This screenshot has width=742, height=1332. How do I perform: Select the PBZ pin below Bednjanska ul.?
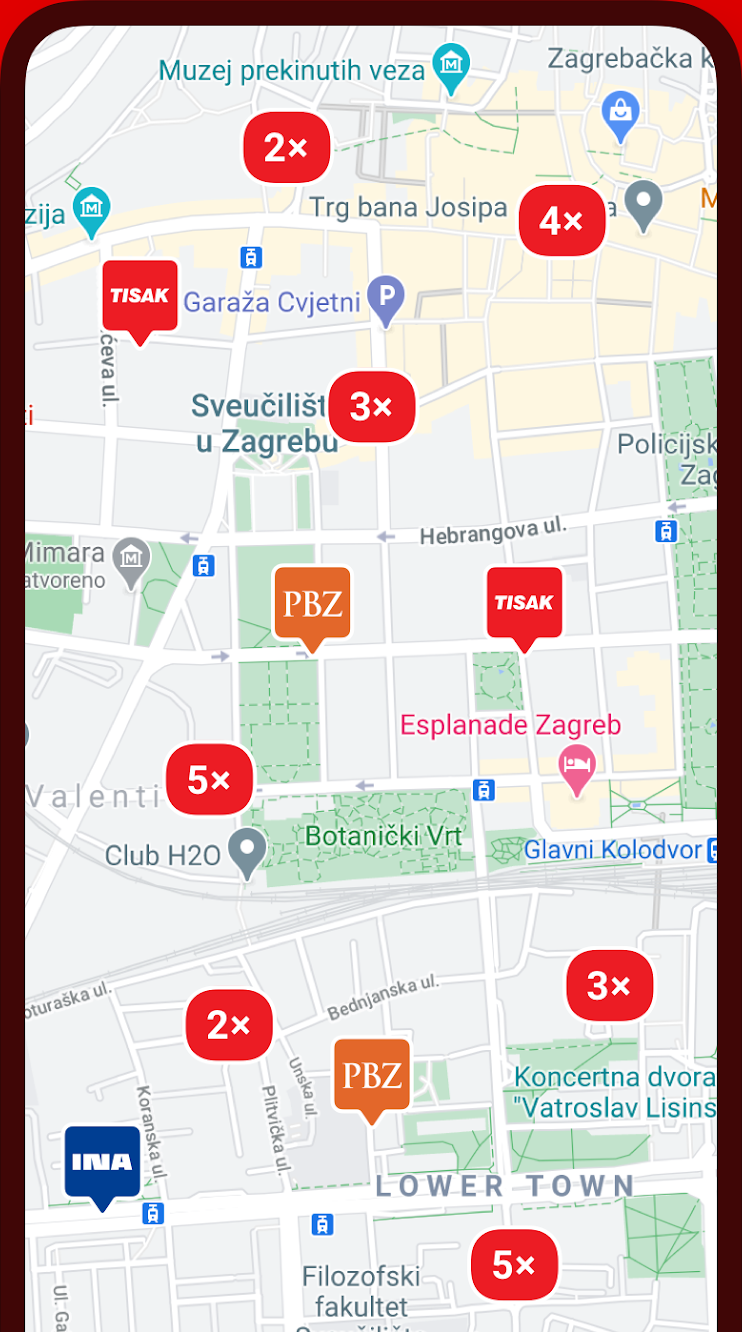[372, 1080]
